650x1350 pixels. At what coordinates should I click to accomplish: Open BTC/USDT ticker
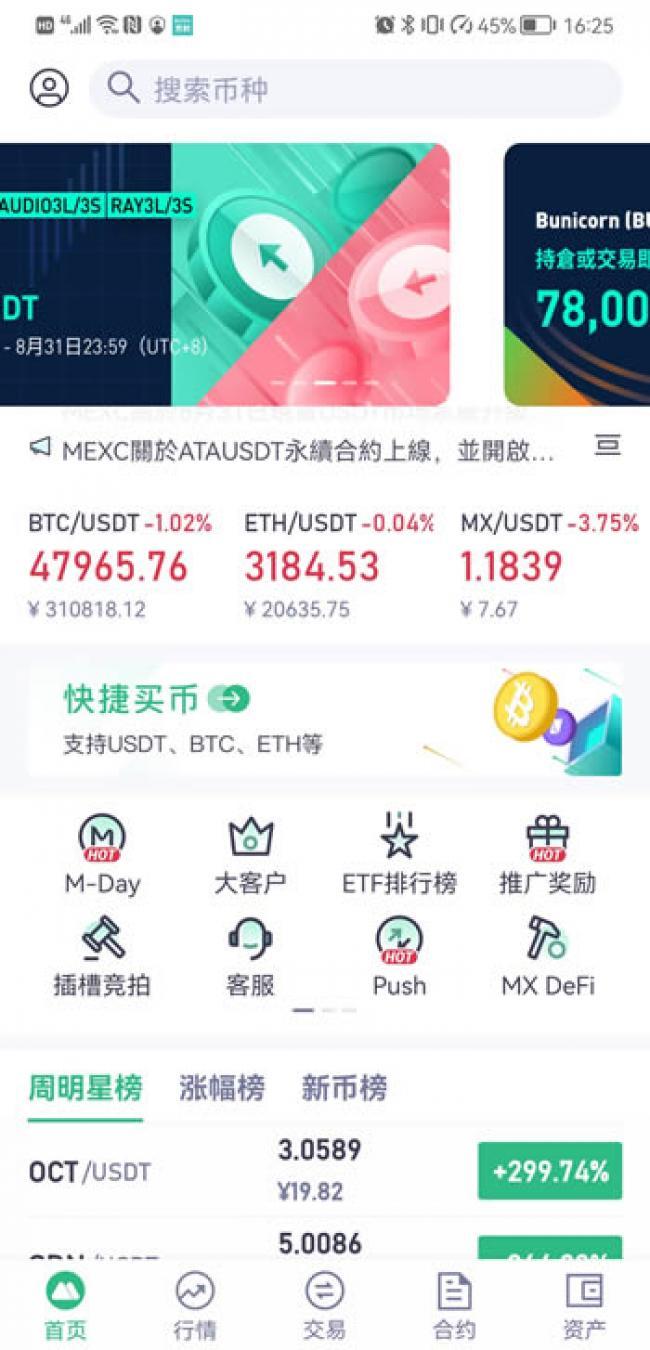(x=120, y=565)
